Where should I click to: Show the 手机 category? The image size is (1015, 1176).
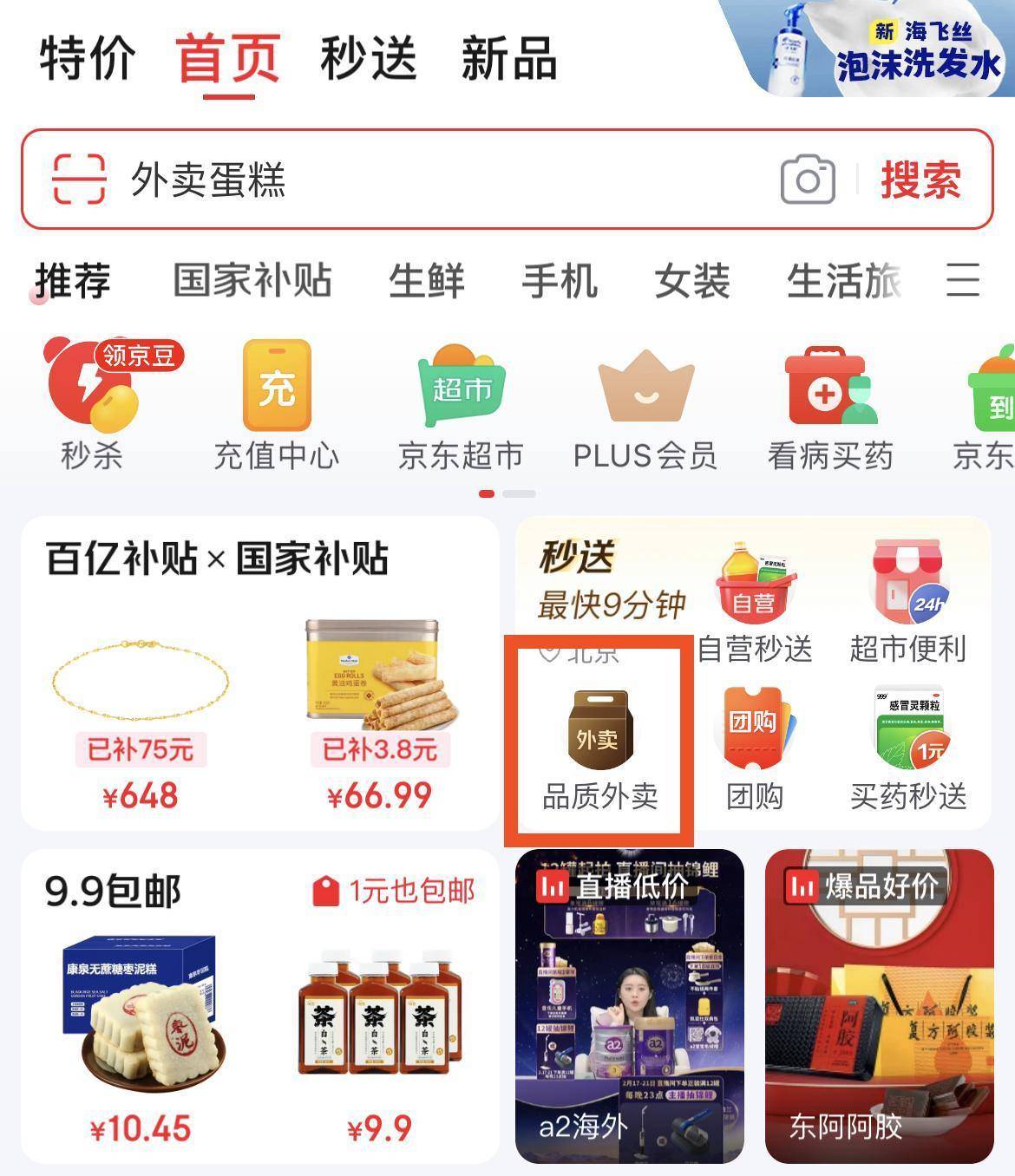(560, 281)
